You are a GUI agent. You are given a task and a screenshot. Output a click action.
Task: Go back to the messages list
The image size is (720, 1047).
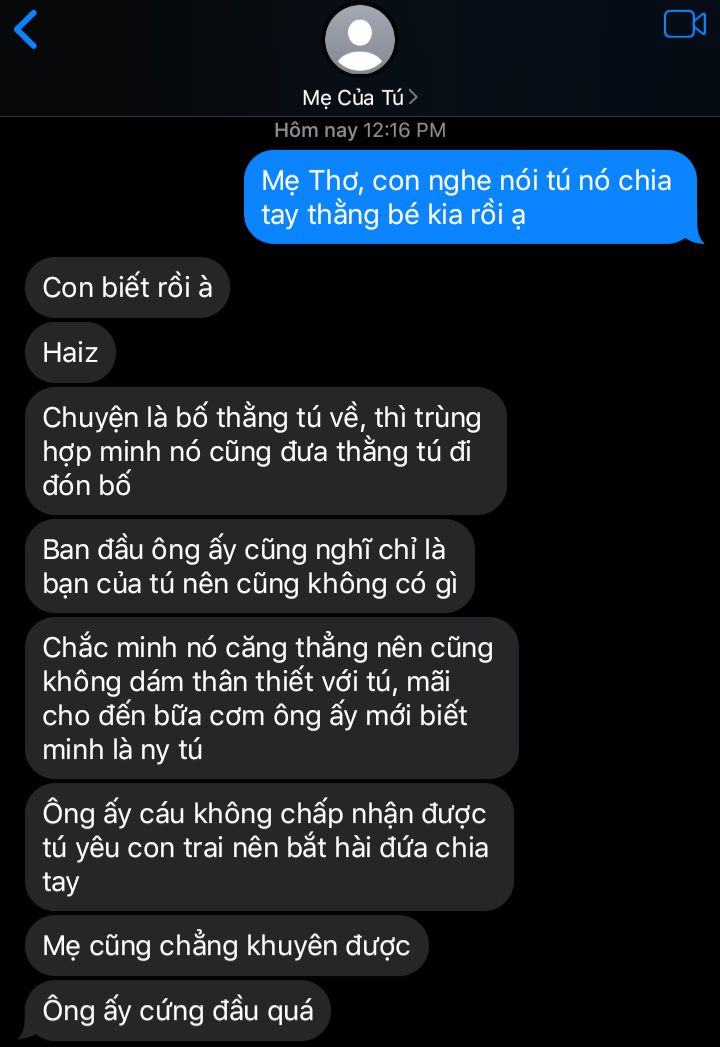26,30
